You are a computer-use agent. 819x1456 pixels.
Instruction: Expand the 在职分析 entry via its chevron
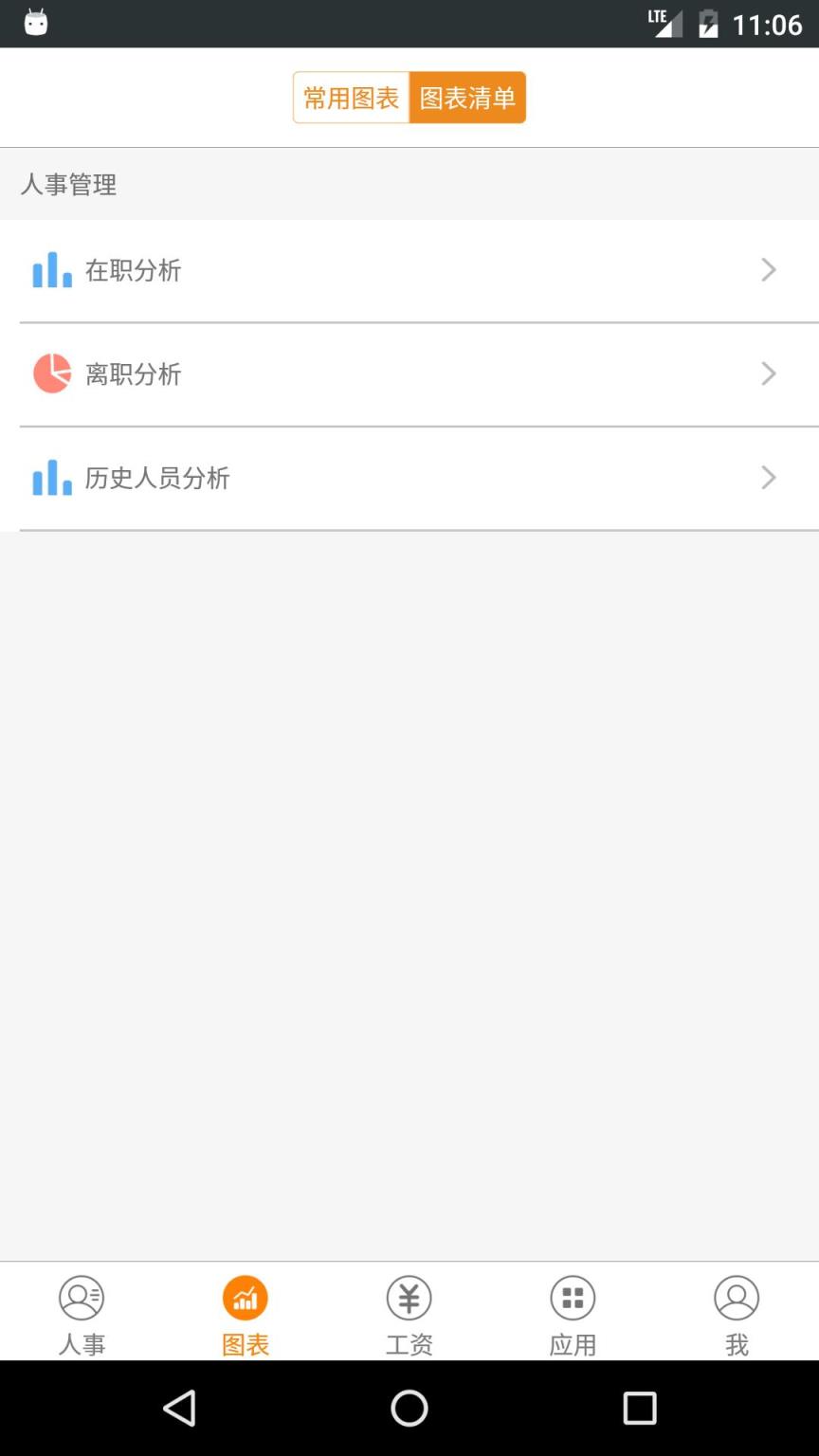(769, 269)
